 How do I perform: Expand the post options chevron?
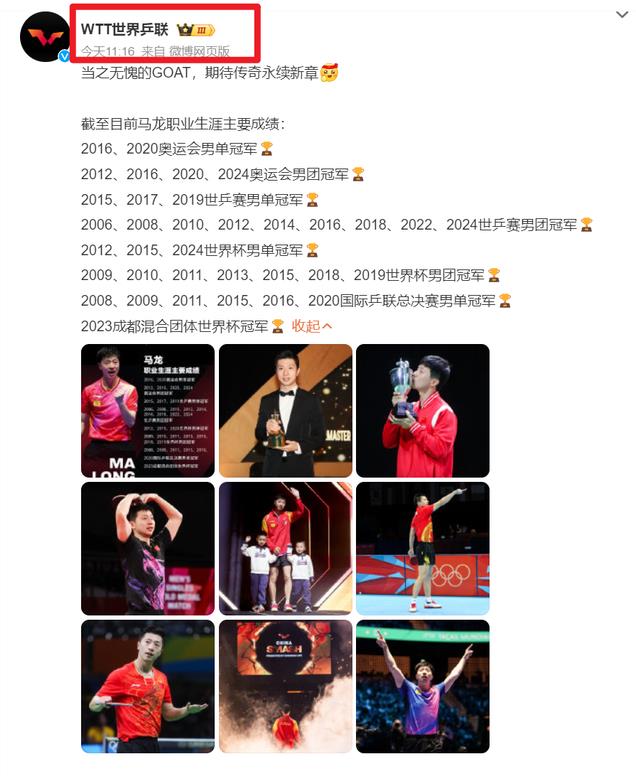(x=622, y=15)
